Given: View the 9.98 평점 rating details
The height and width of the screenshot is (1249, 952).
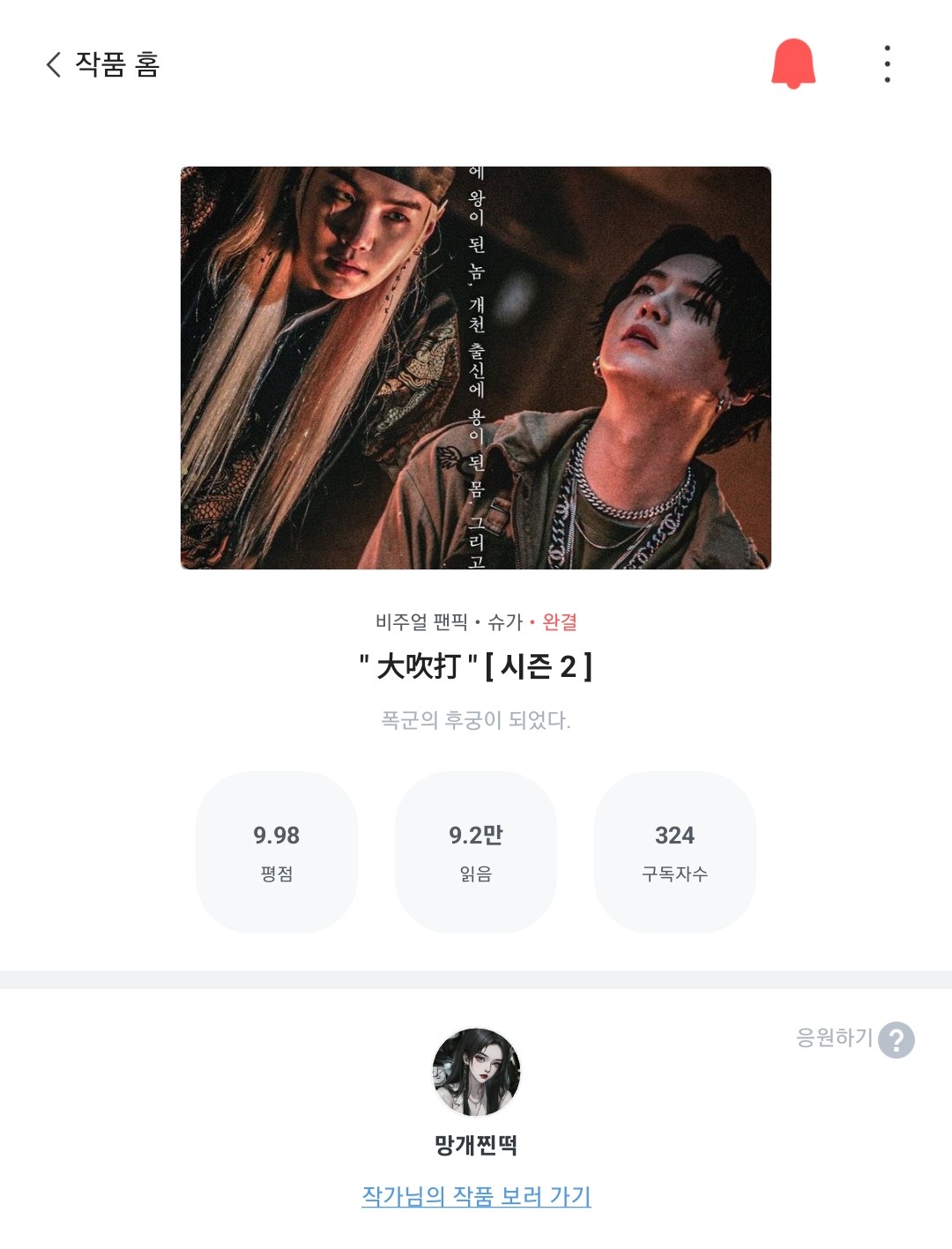Looking at the screenshot, I should [x=277, y=851].
